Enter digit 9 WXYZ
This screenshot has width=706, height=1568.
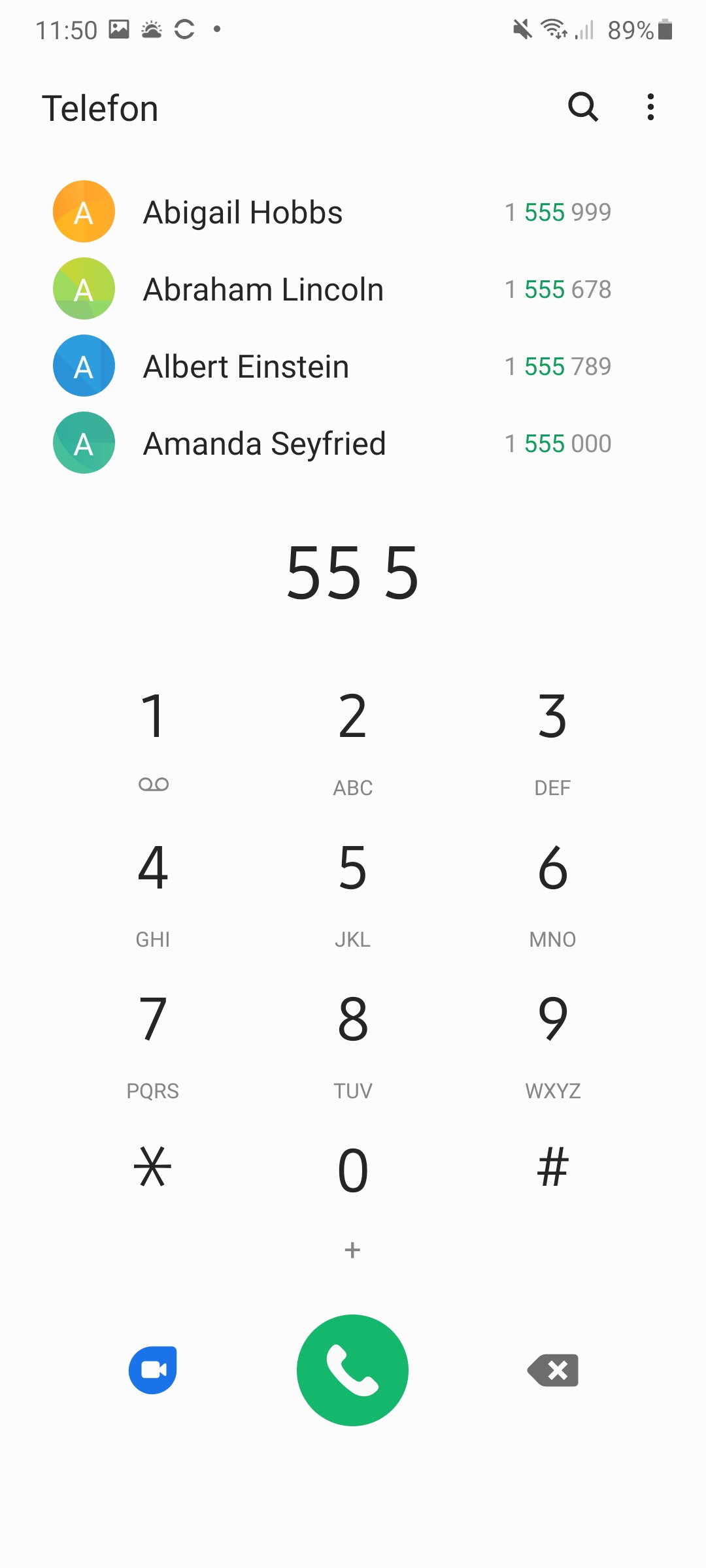[552, 1043]
